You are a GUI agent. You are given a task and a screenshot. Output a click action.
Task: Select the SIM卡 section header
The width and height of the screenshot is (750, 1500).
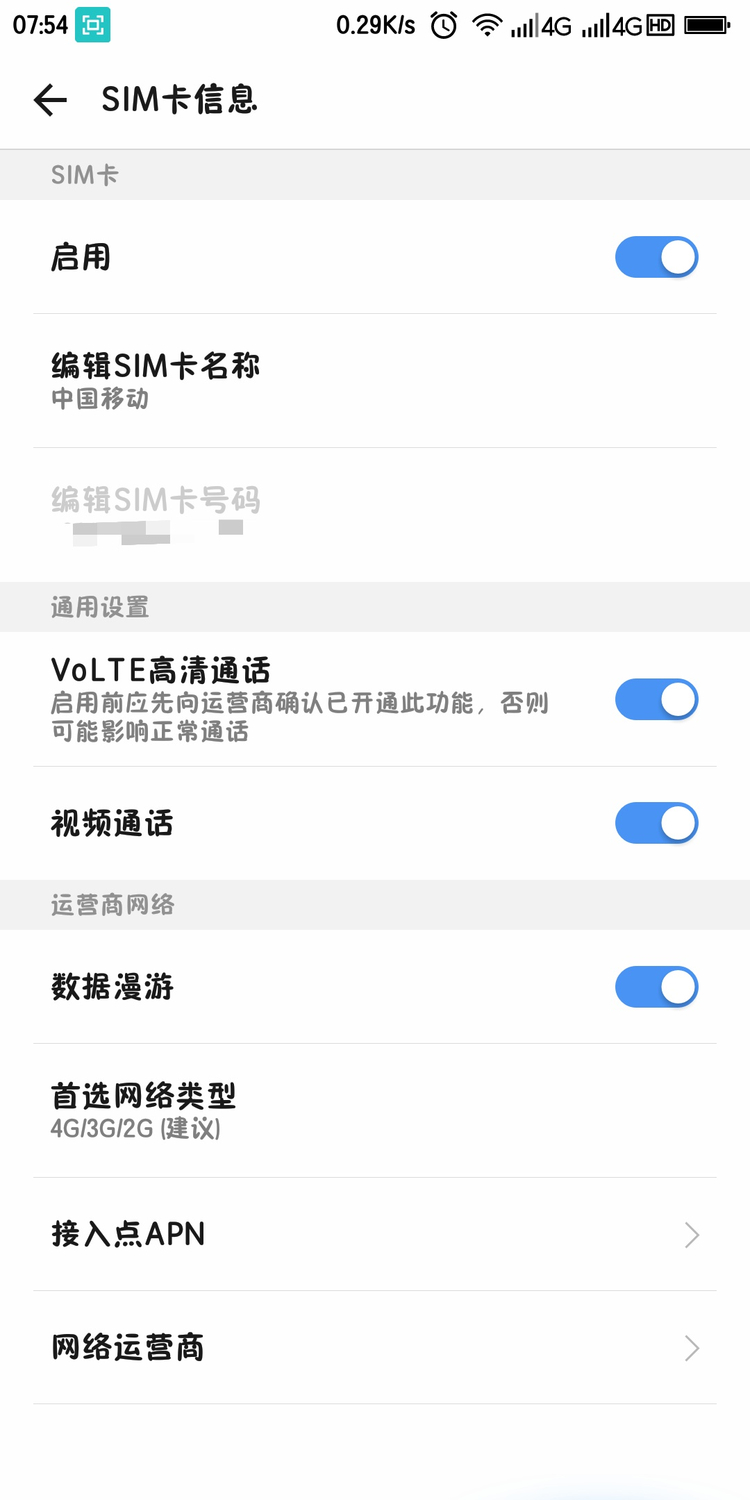tap(83, 174)
